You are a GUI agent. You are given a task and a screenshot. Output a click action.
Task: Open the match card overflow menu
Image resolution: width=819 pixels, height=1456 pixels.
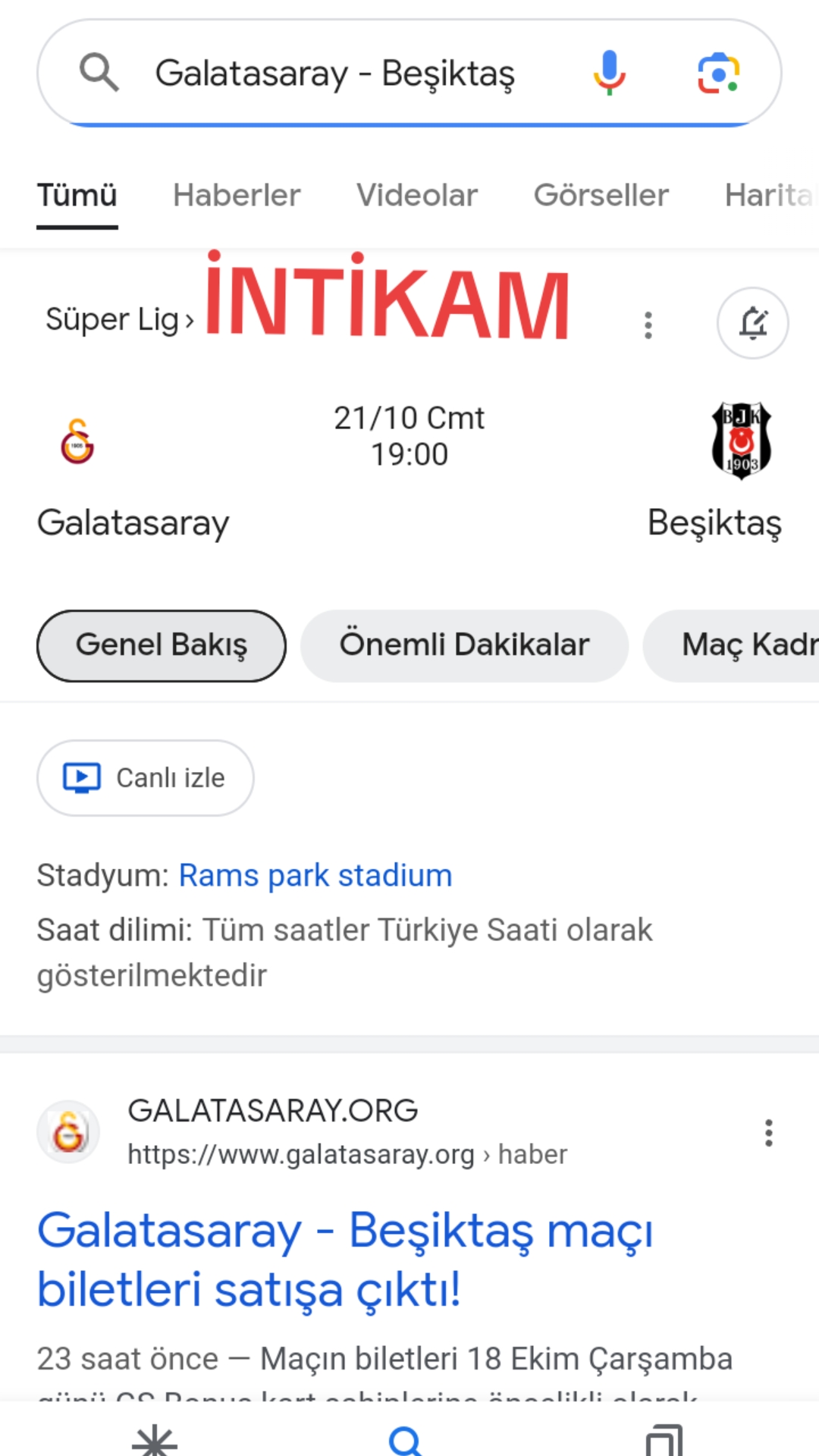click(648, 325)
